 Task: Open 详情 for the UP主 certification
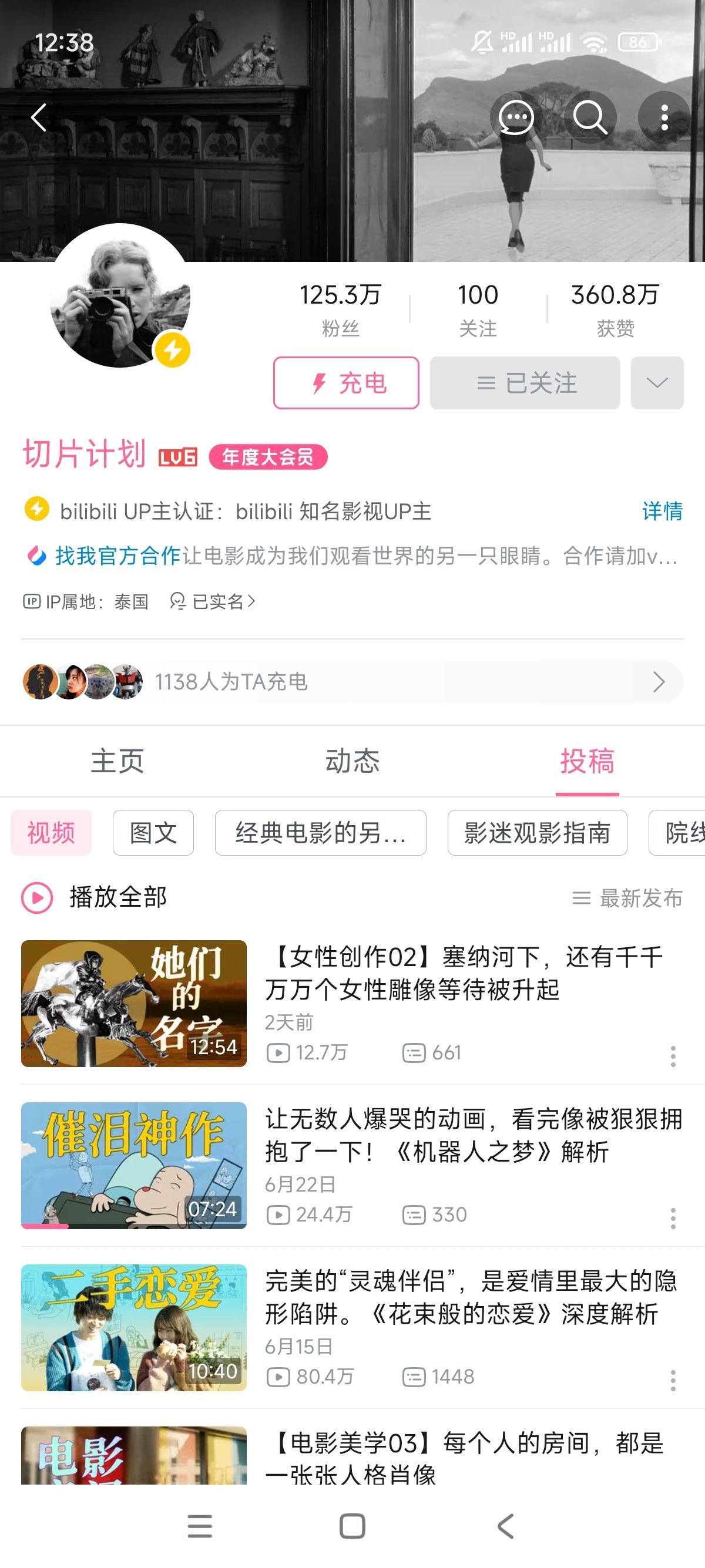(662, 512)
